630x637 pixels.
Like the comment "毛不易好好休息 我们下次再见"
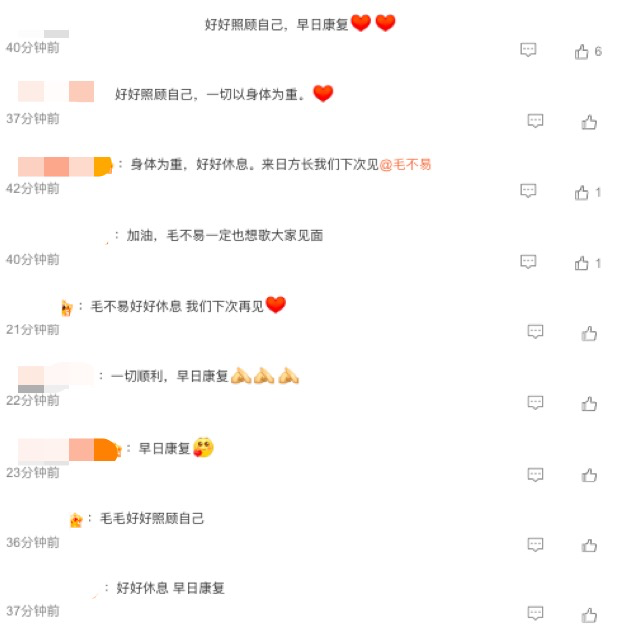tap(589, 333)
